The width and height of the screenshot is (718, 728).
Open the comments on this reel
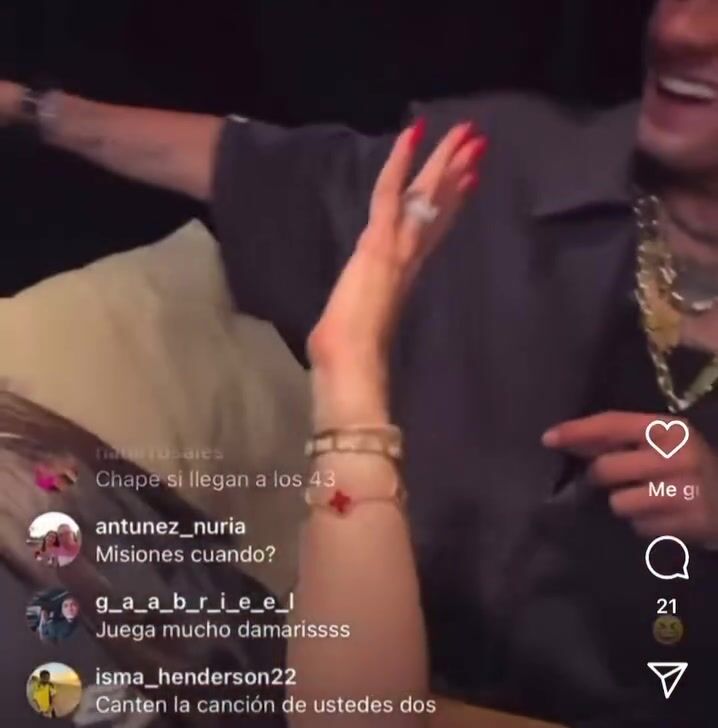point(667,559)
